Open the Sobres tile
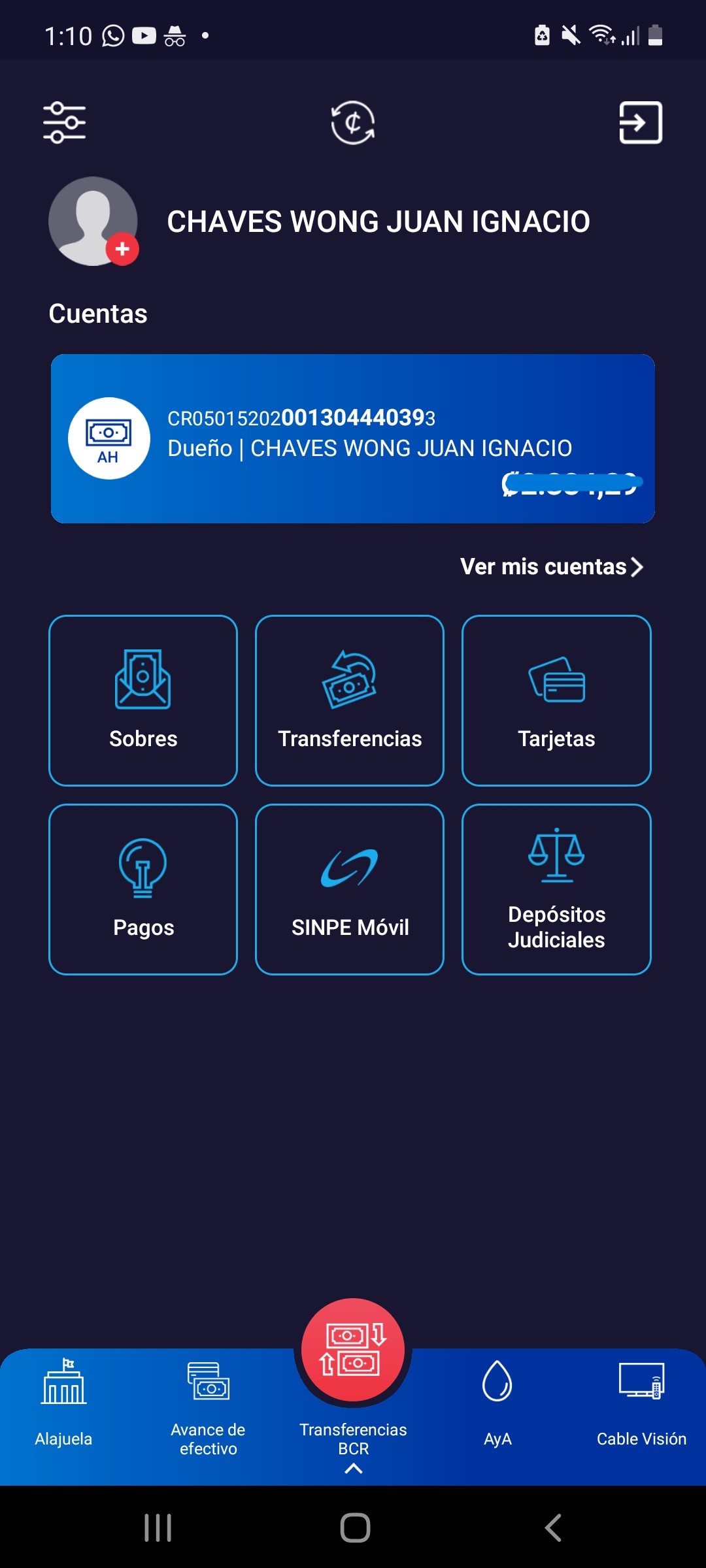Image resolution: width=706 pixels, height=1568 pixels. point(143,700)
